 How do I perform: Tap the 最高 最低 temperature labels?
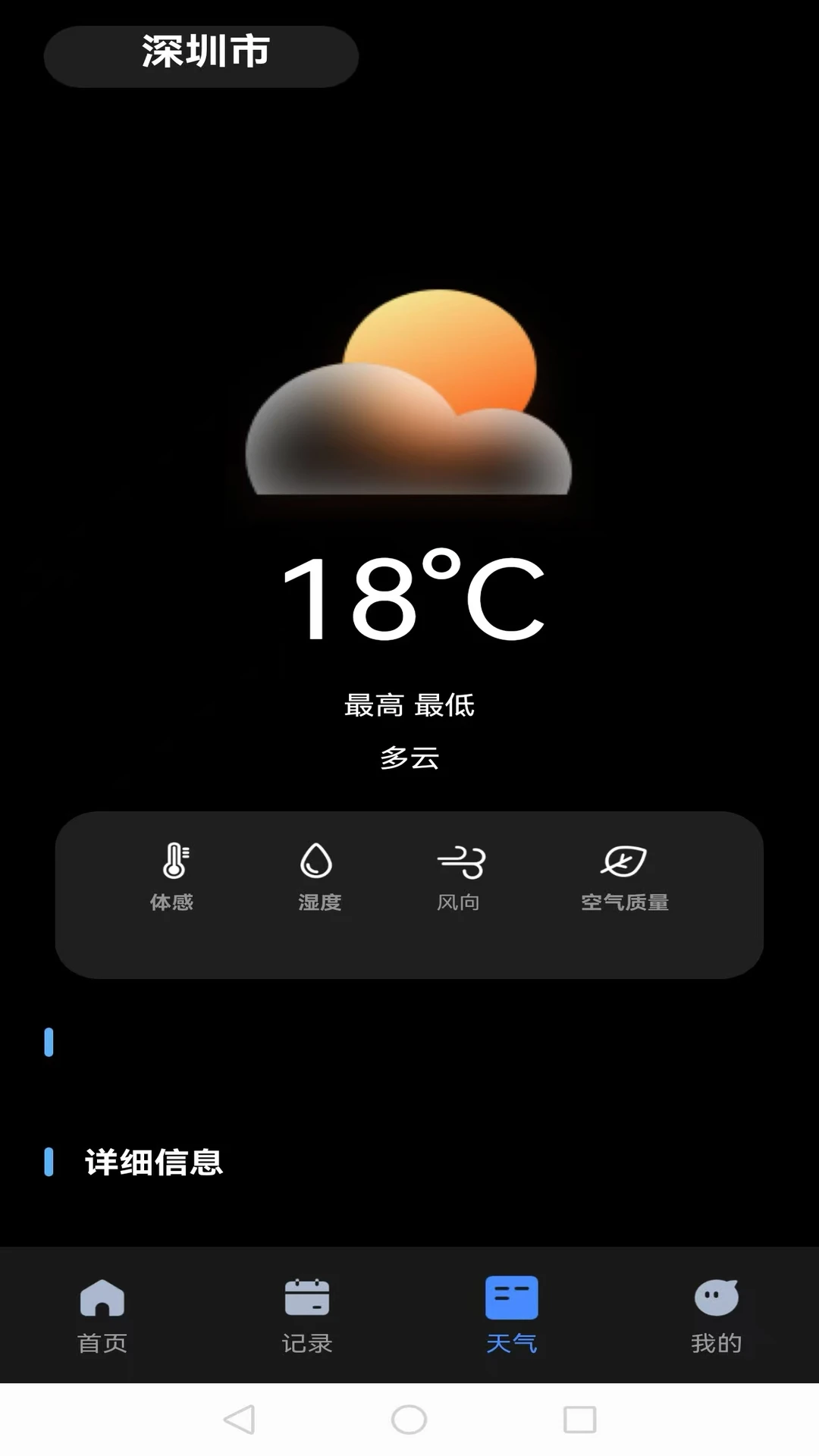(x=409, y=704)
